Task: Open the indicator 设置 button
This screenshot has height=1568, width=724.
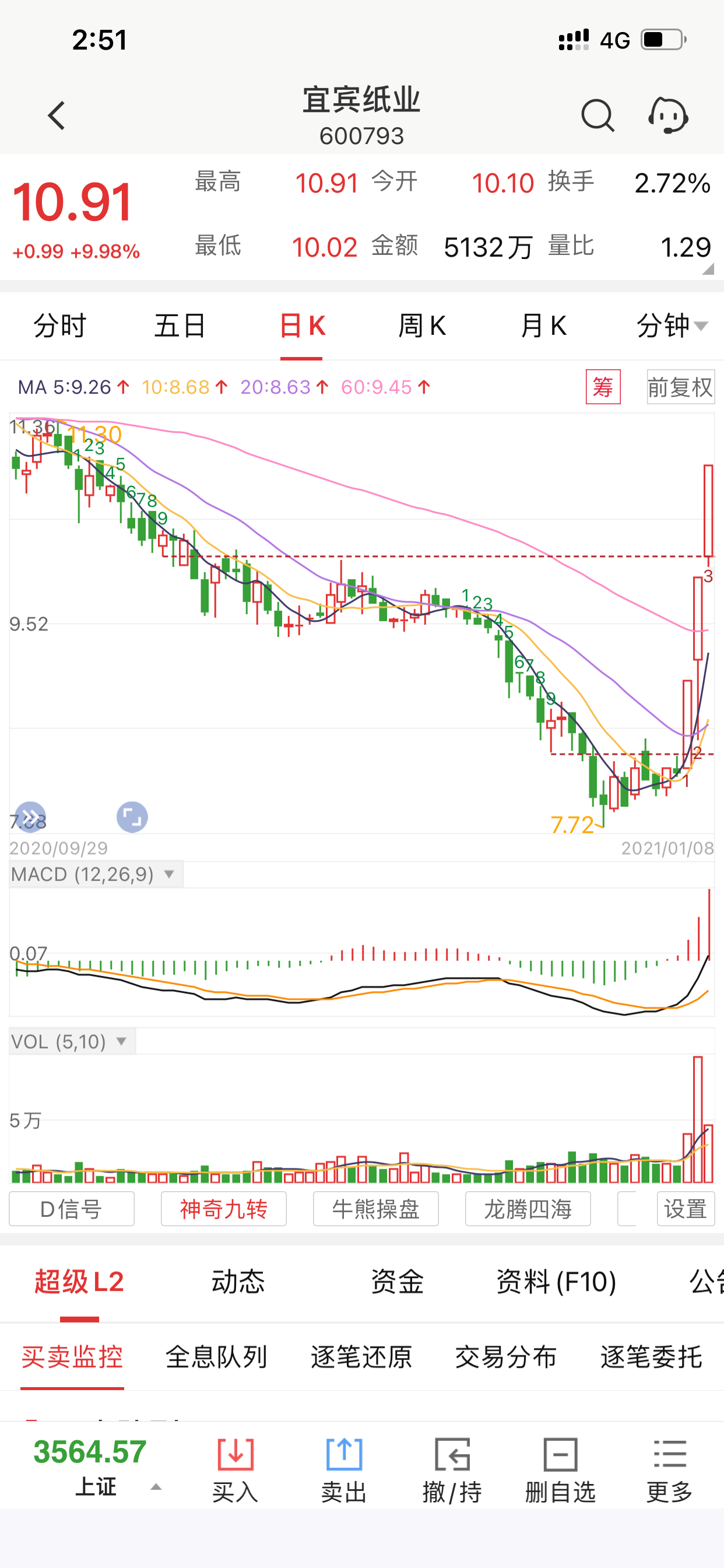Action: pyautogui.click(x=686, y=1209)
